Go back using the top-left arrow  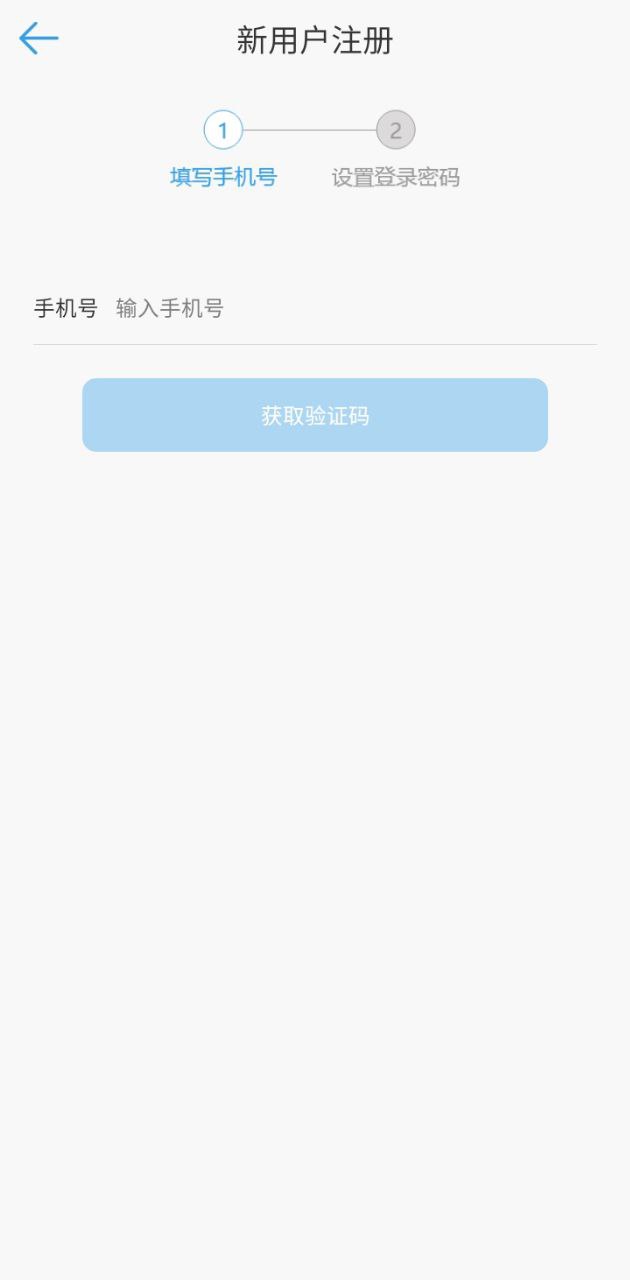(x=39, y=39)
